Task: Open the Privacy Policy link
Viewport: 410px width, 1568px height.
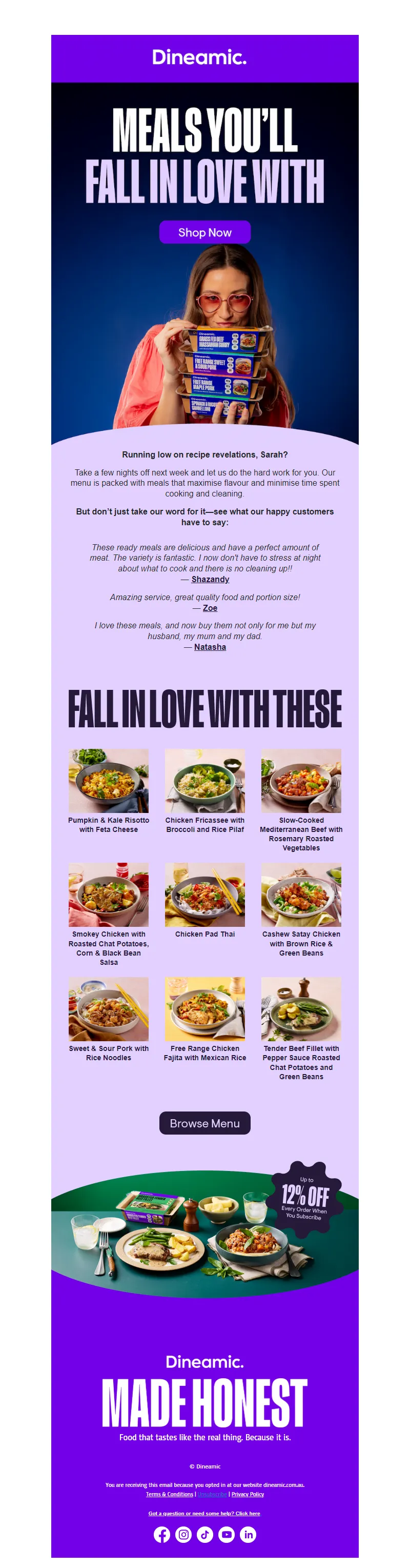Action: [x=248, y=1494]
